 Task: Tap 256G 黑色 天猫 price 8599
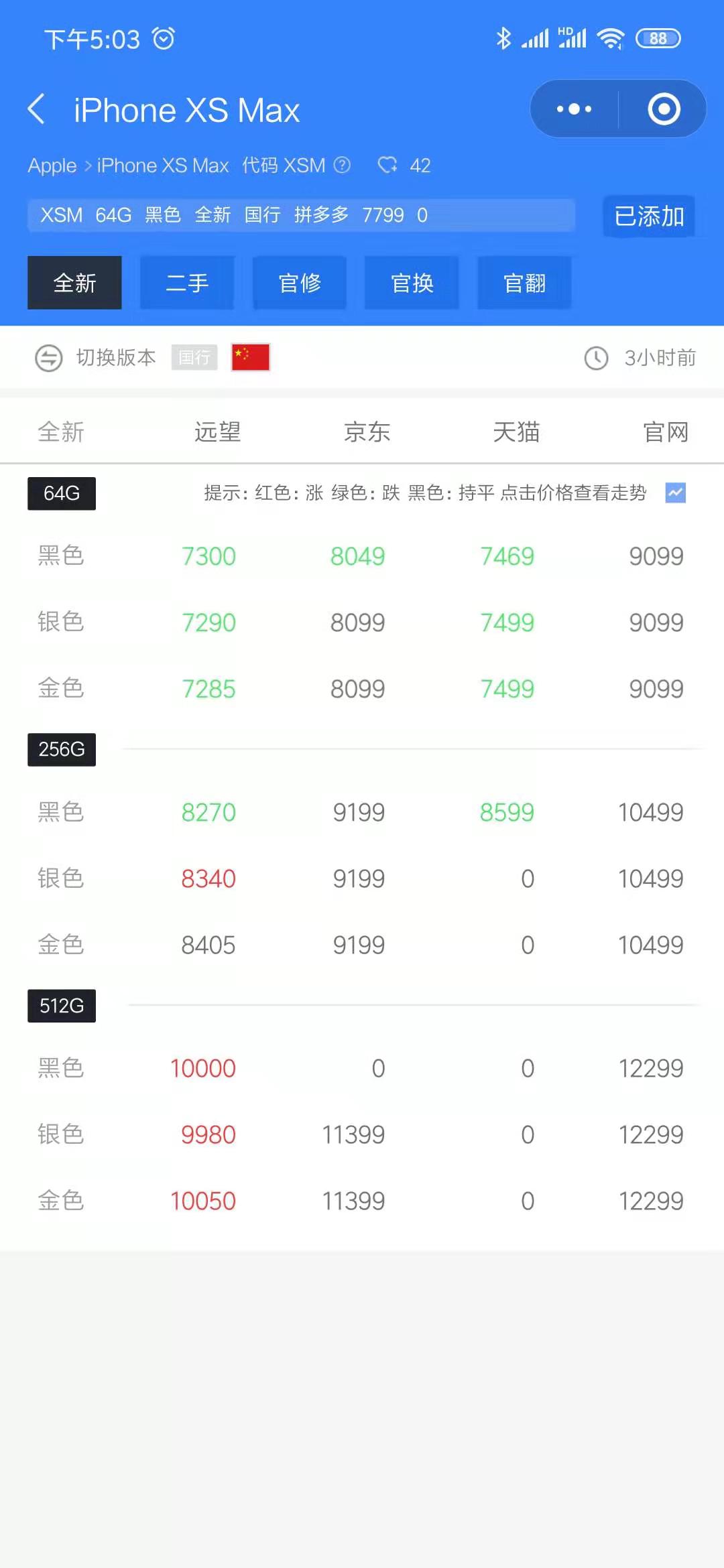point(507,812)
